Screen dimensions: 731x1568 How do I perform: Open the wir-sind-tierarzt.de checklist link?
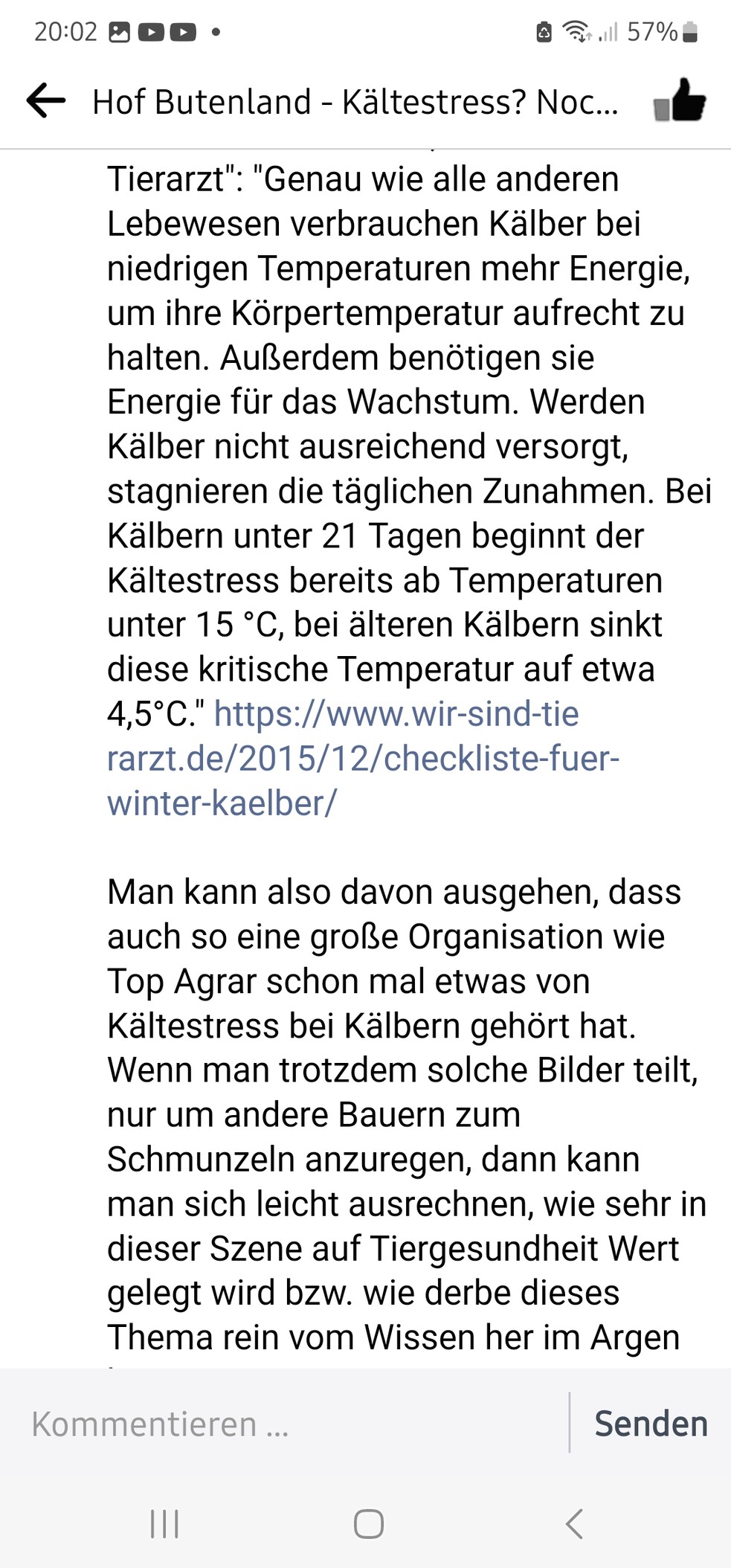363,759
